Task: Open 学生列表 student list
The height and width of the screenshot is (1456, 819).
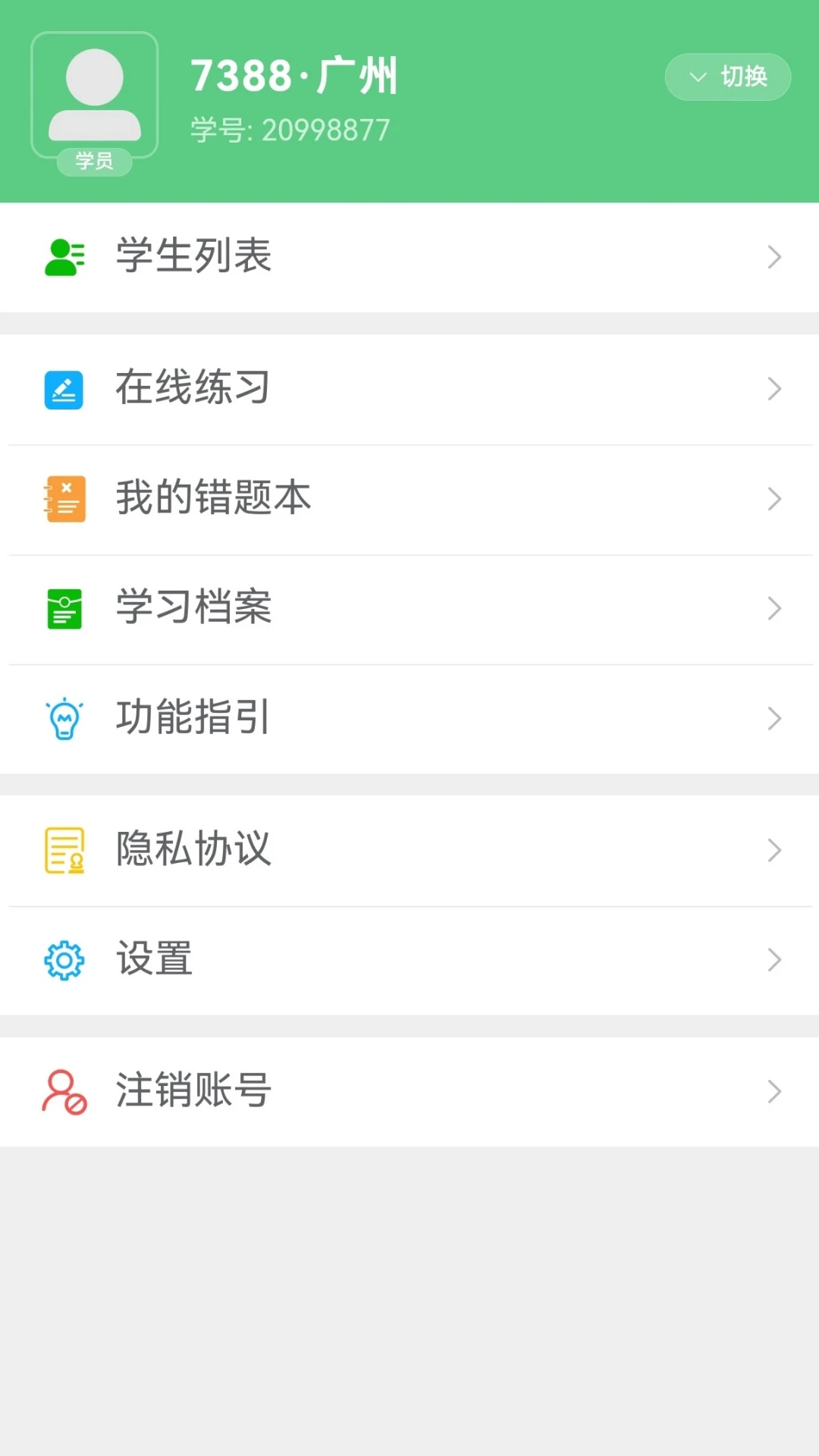Action: (409, 257)
